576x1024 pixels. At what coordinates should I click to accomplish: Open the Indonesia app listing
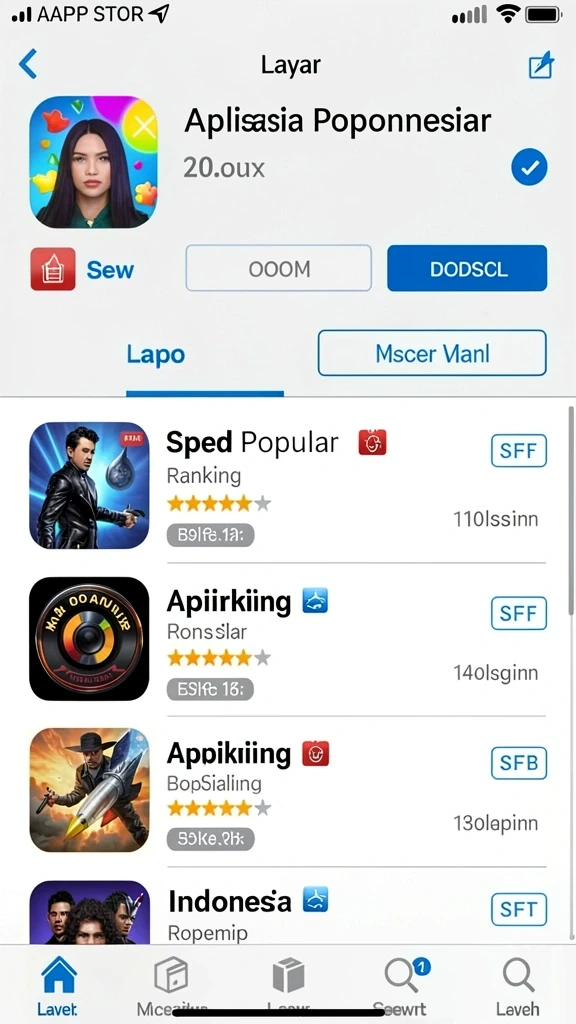click(287, 911)
